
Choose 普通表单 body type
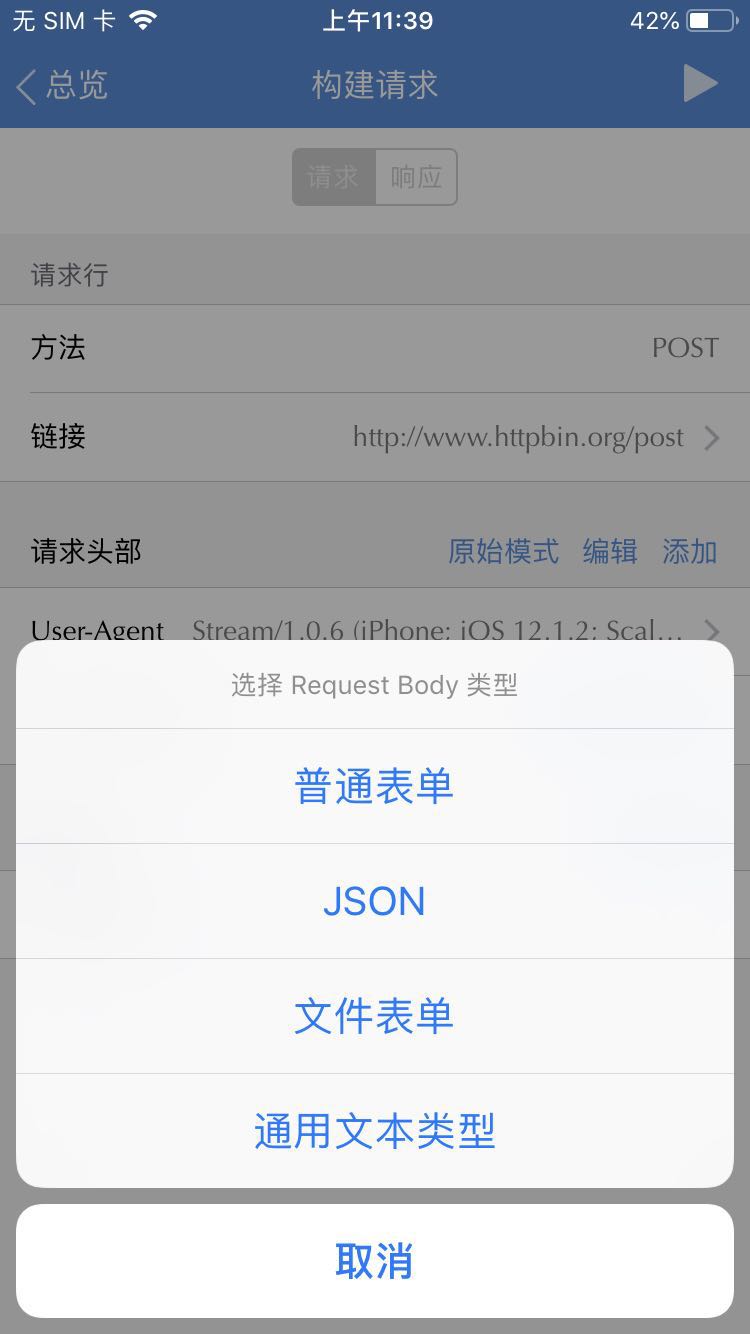pyautogui.click(x=375, y=786)
